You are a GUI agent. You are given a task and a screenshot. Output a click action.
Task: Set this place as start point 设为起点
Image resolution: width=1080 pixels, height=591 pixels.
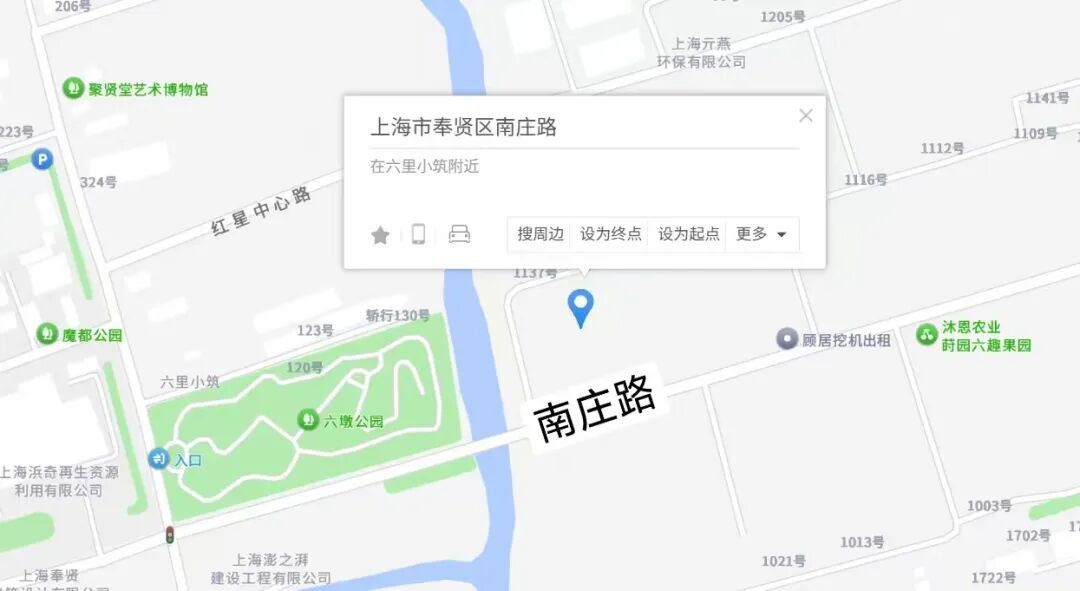pyautogui.click(x=689, y=234)
